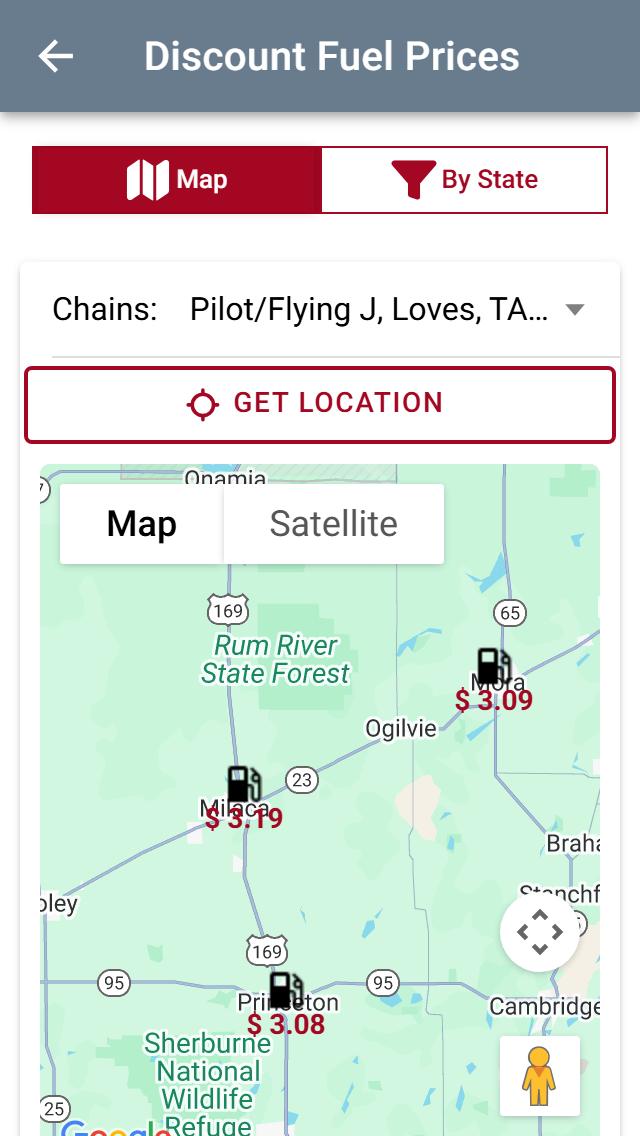Open the fuel station marker at Milaca
Screen dimensions: 640x1136
click(244, 784)
